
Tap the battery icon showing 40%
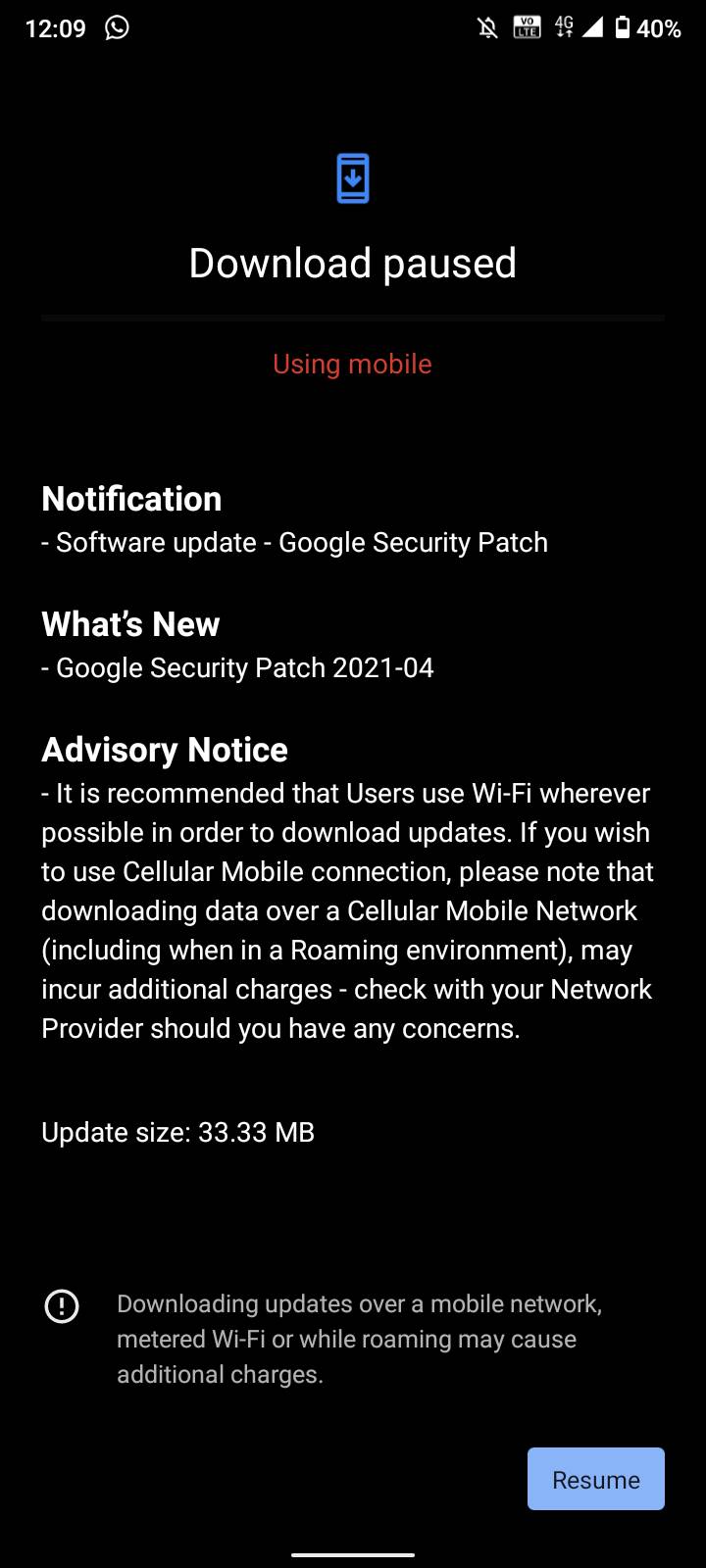point(625,27)
